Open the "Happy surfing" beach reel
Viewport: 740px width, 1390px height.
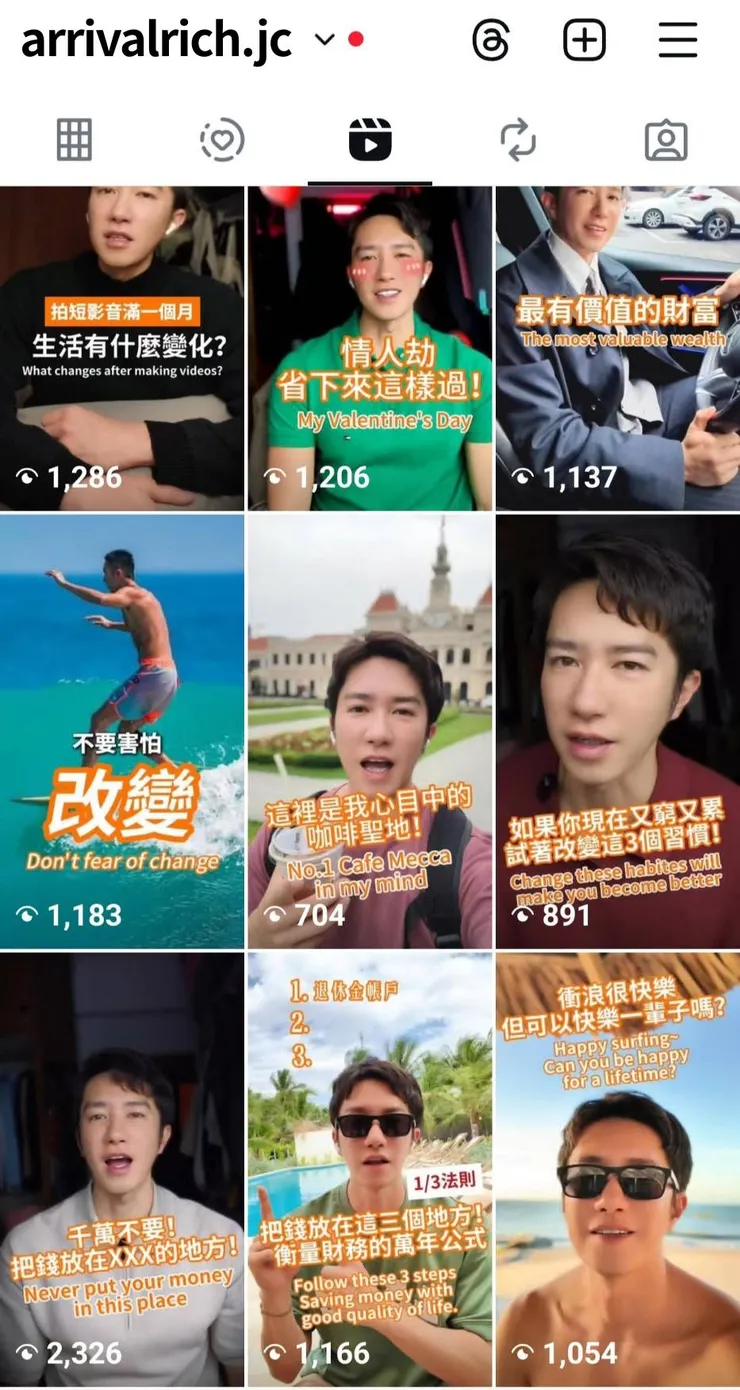[x=618, y=1168]
